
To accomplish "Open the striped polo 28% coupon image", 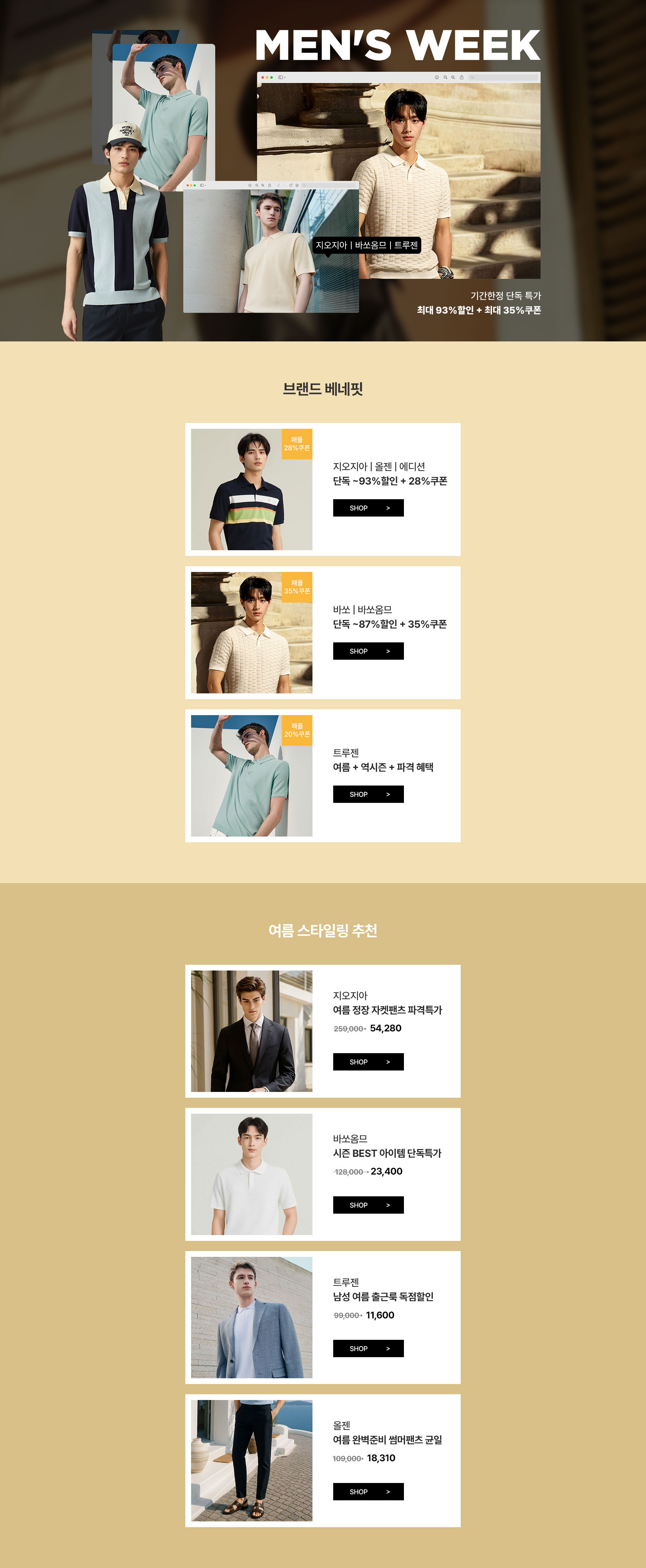I will [x=251, y=489].
